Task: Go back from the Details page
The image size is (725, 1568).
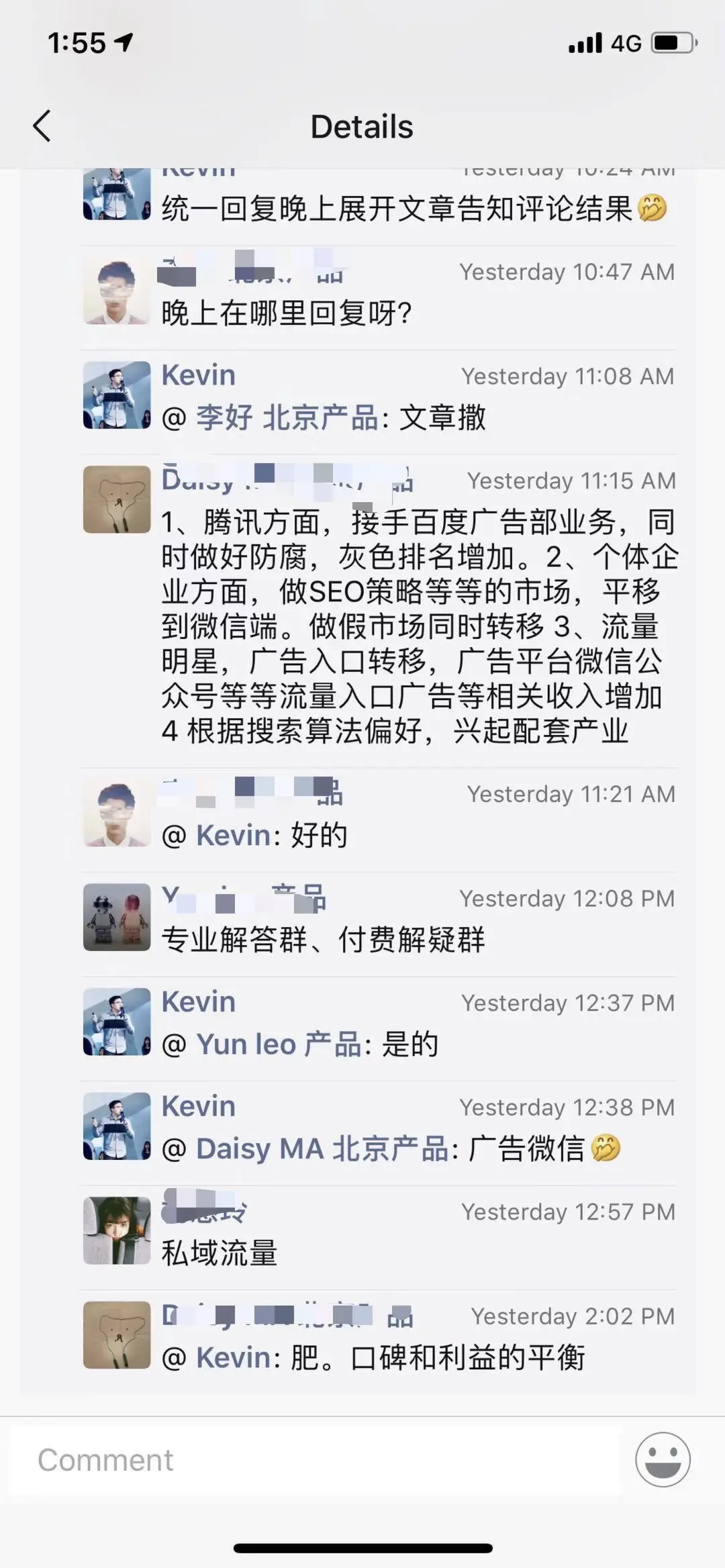Action: [42, 126]
